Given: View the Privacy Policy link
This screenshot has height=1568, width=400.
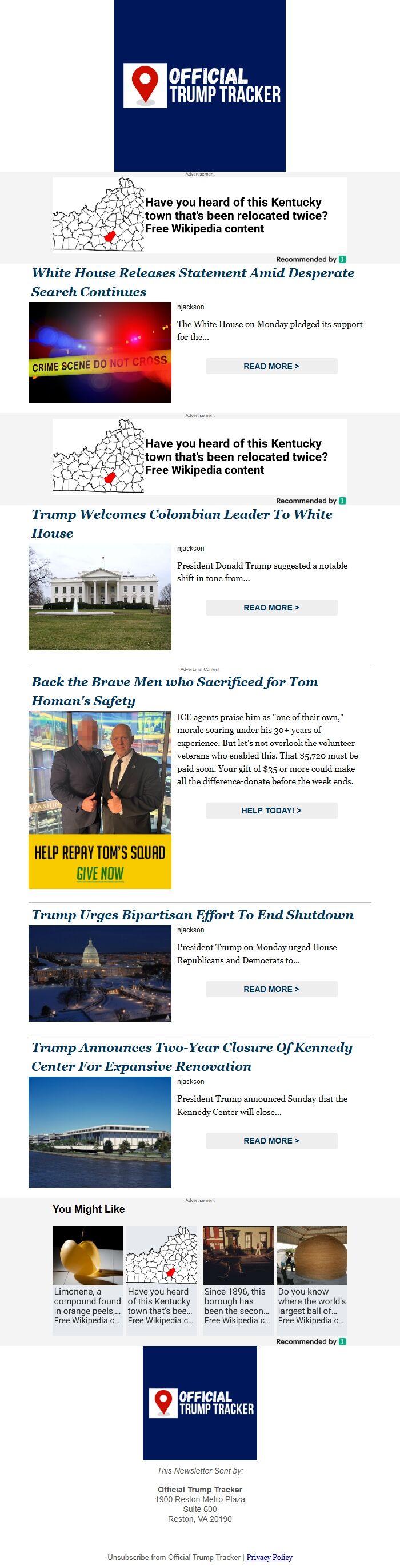Looking at the screenshot, I should click(269, 1557).
